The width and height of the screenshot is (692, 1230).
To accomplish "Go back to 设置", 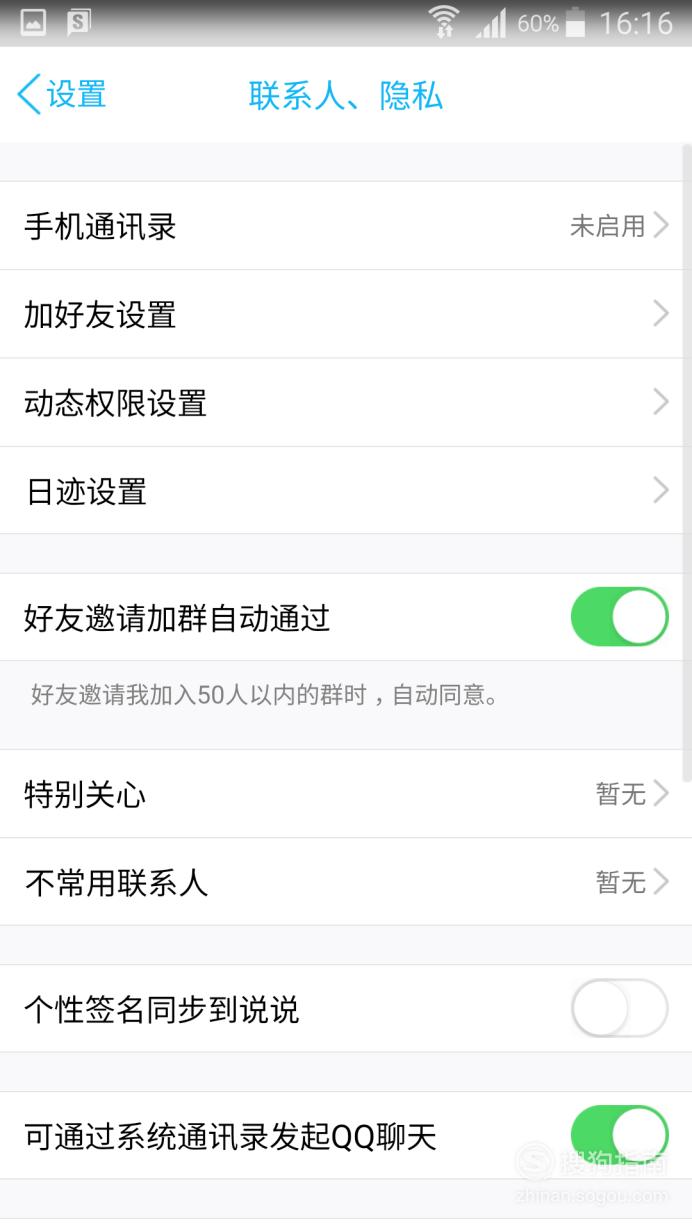I will pos(62,95).
